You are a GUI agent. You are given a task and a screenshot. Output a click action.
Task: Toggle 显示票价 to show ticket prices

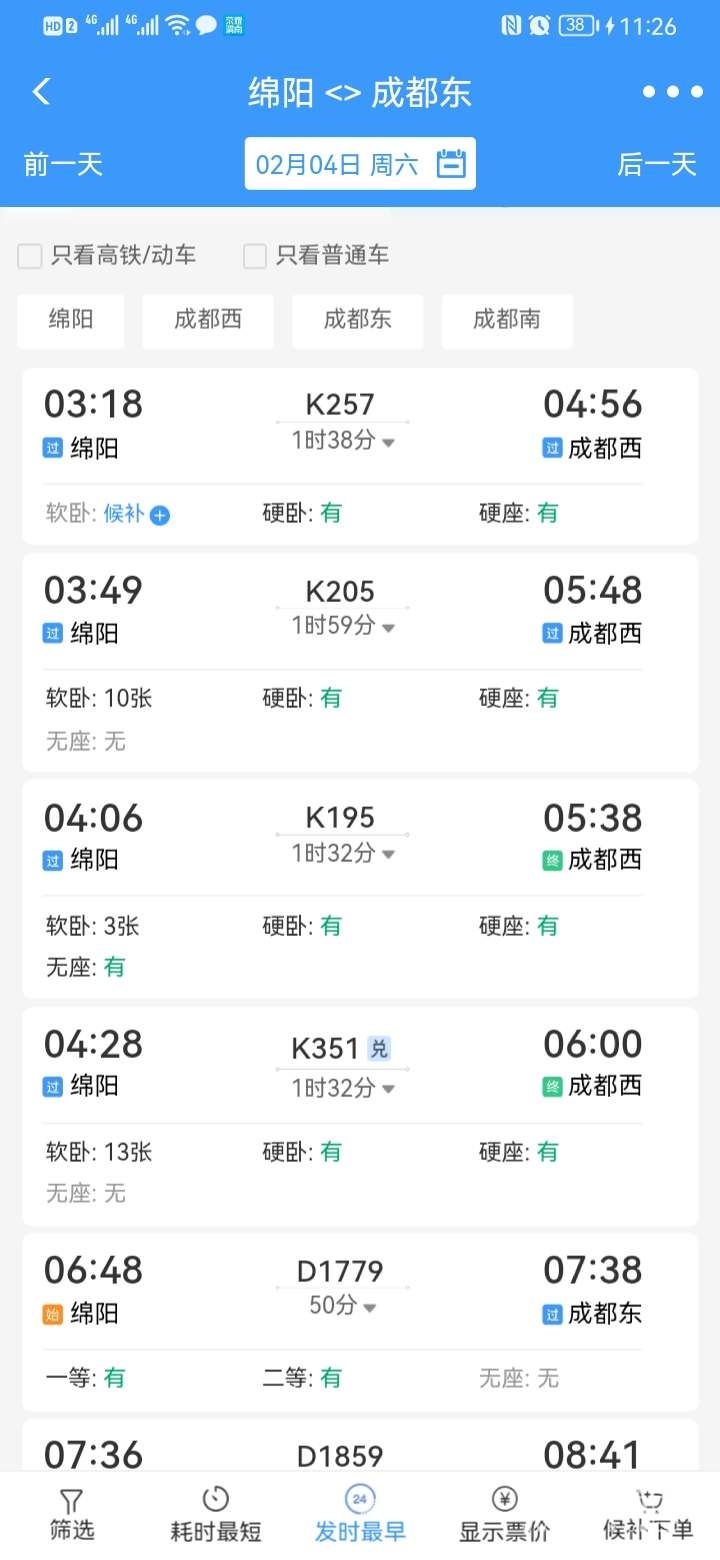[x=504, y=1514]
